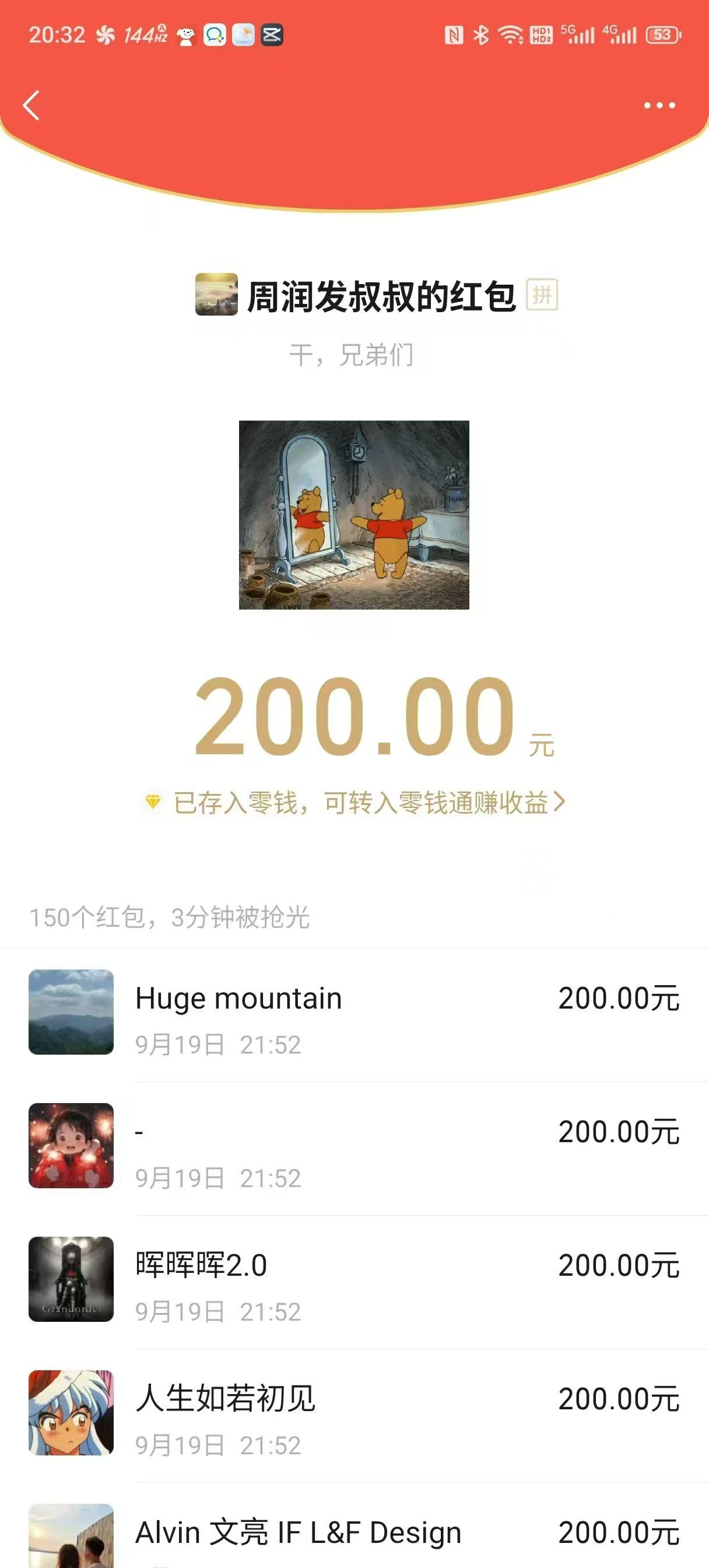Go back using the top-left arrow
Image resolution: width=709 pixels, height=1568 pixels.
click(x=31, y=106)
